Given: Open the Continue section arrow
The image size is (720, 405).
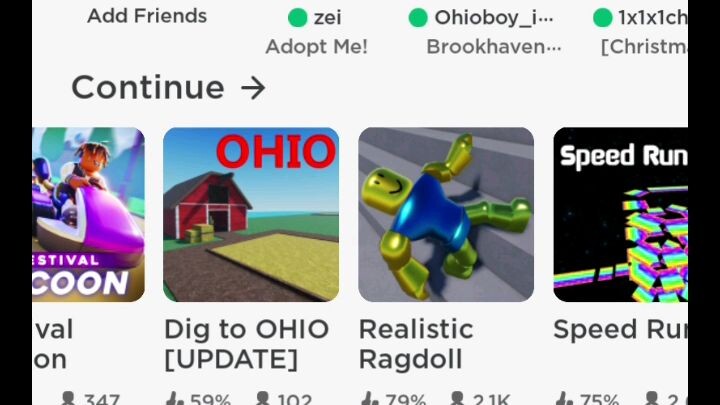Looking at the screenshot, I should [253, 88].
